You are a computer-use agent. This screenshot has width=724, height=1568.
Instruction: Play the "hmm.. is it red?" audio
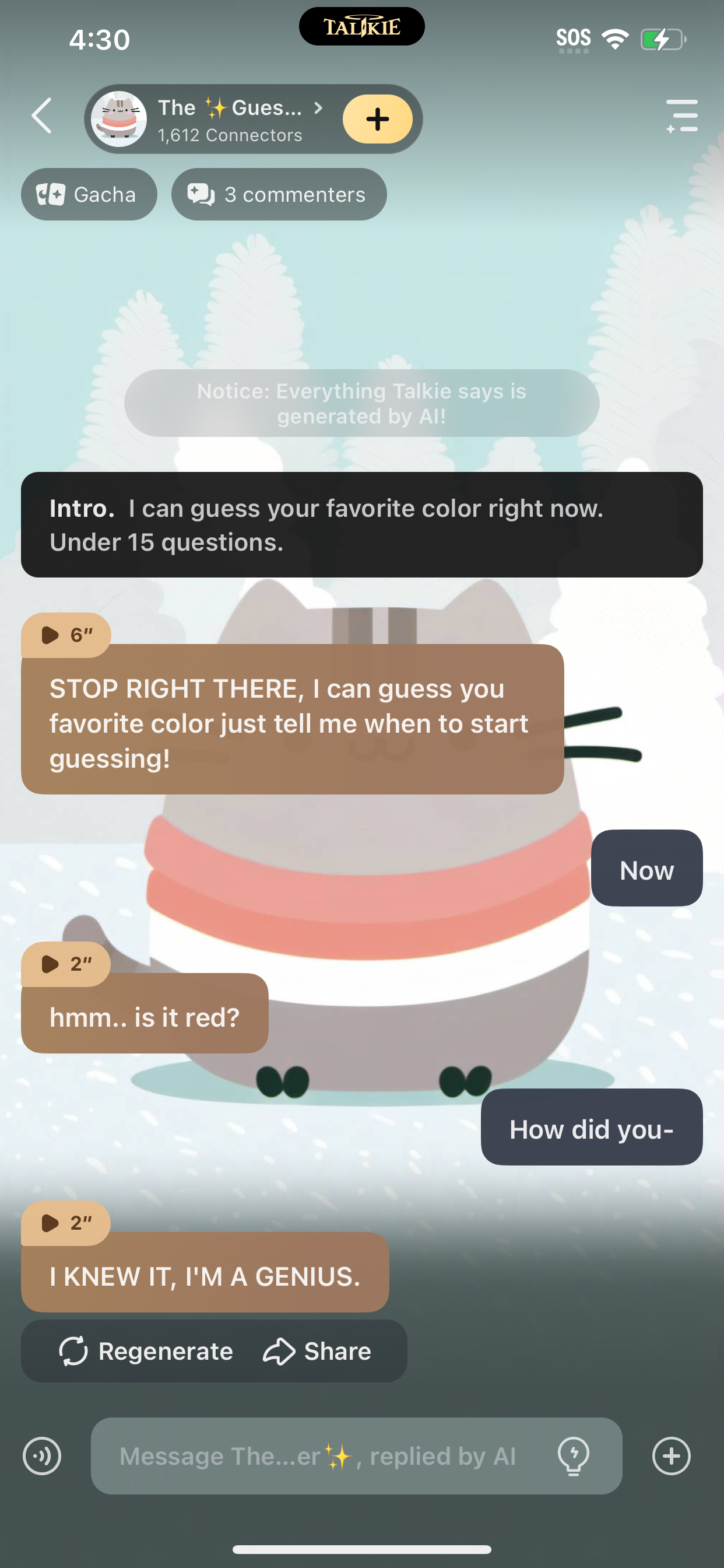point(66,964)
